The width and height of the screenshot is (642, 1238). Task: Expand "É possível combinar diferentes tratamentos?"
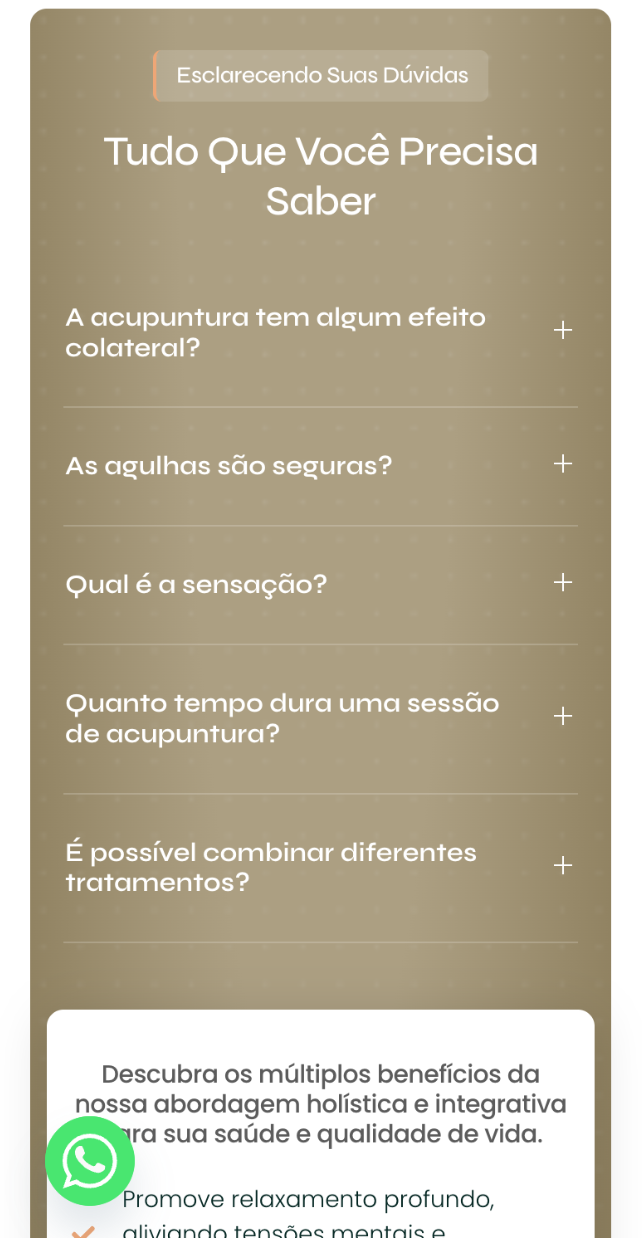(563, 865)
